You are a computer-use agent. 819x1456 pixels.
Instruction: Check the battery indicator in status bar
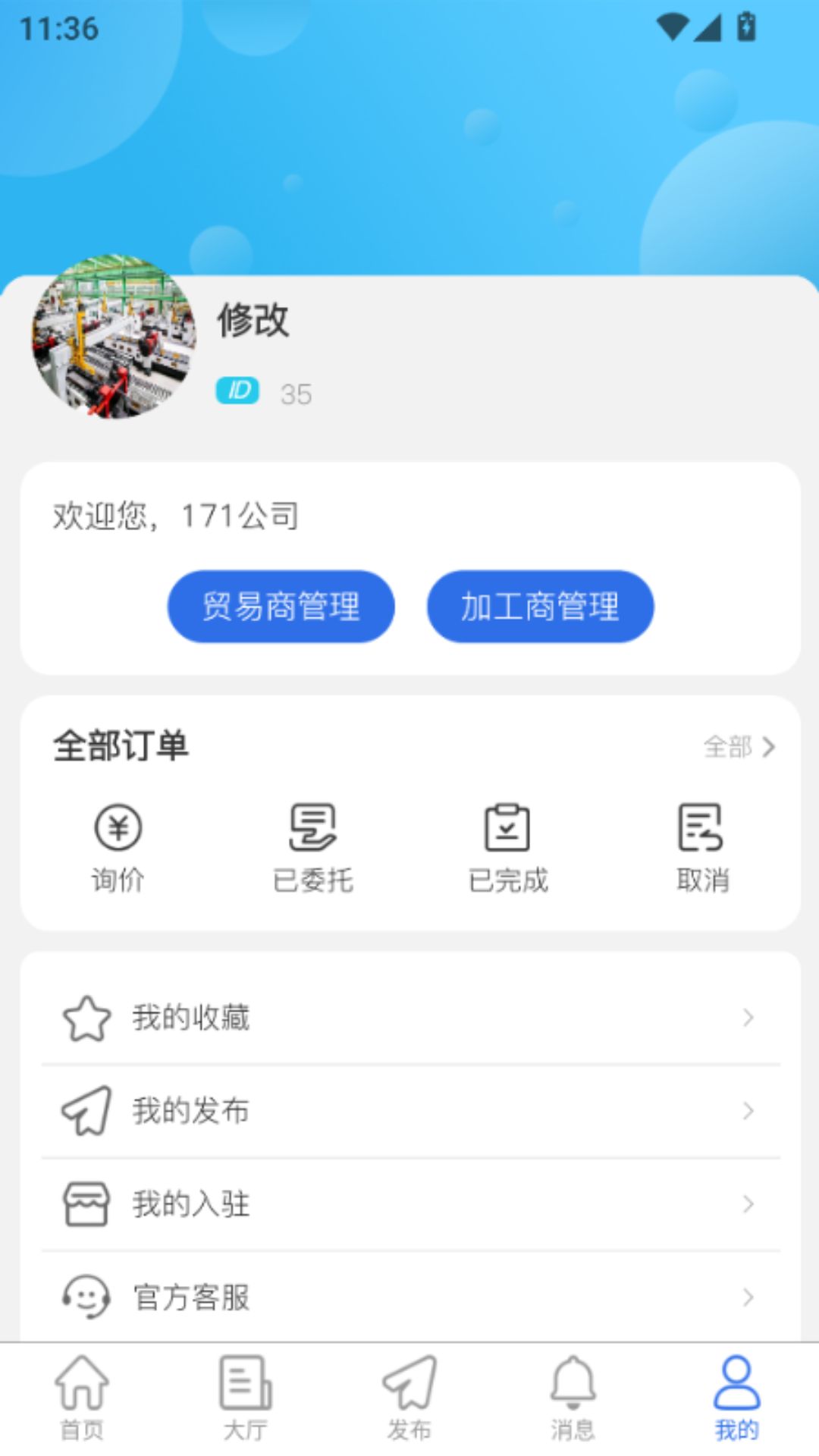tap(746, 25)
